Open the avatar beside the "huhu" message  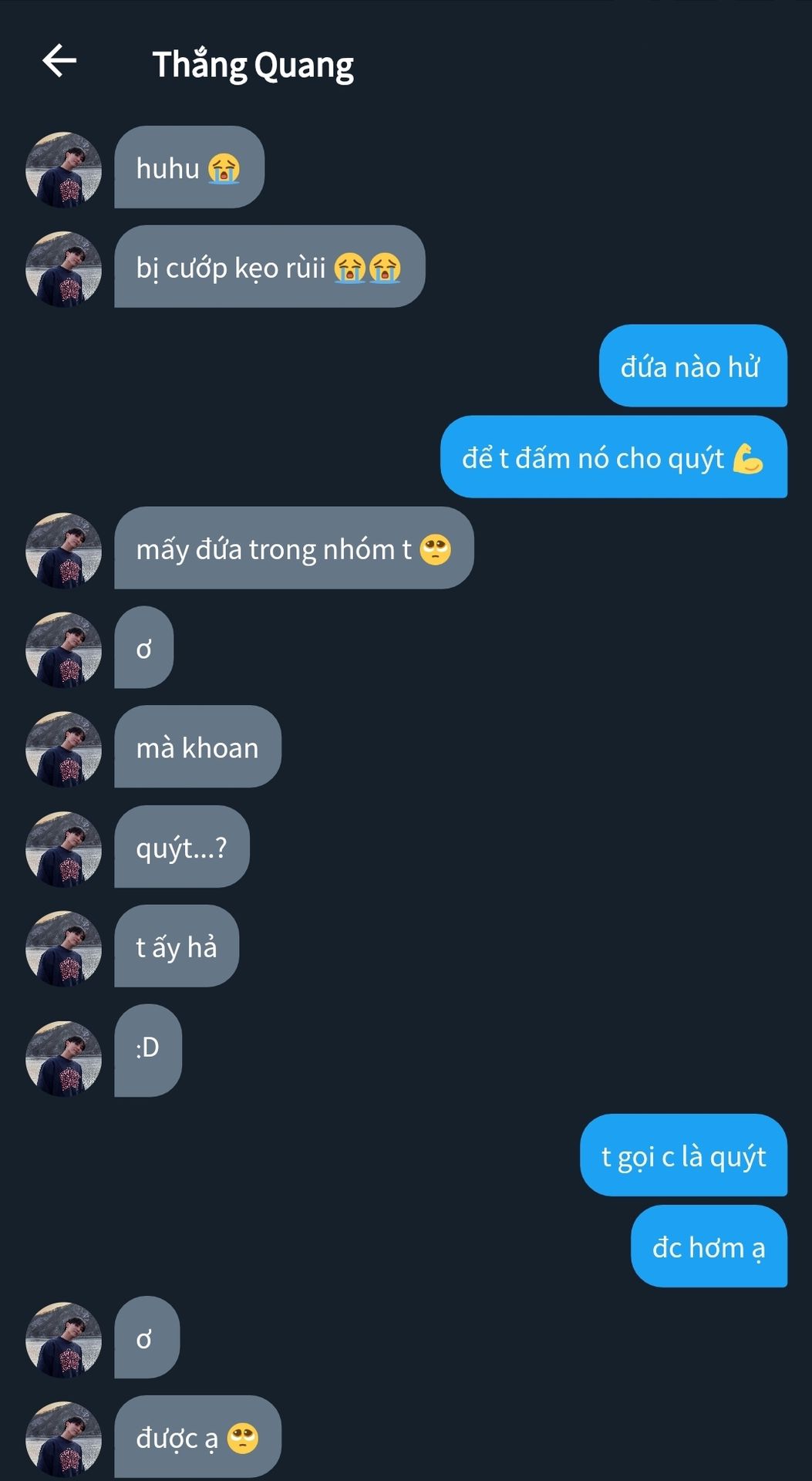64,170
